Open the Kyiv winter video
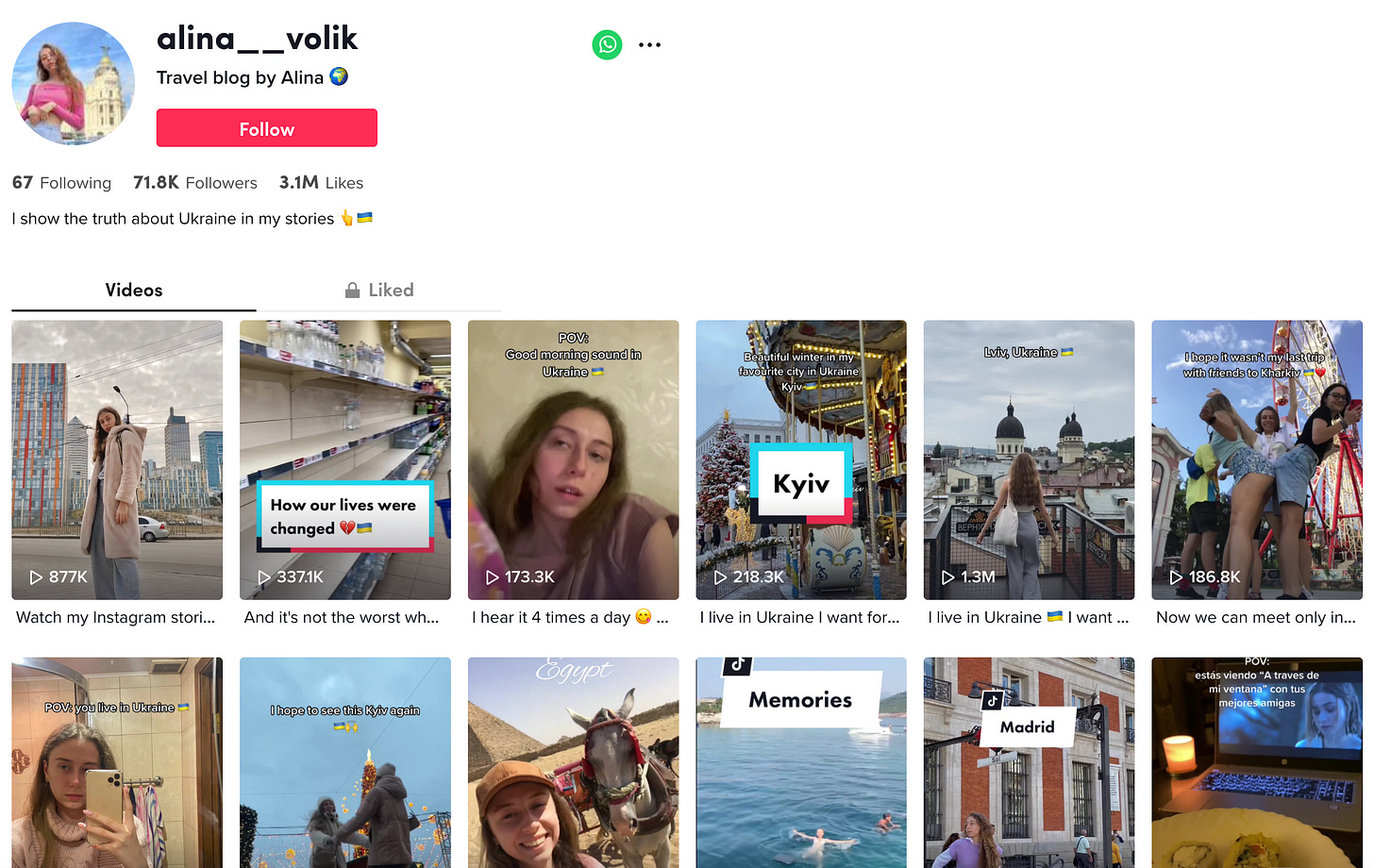 (800, 459)
